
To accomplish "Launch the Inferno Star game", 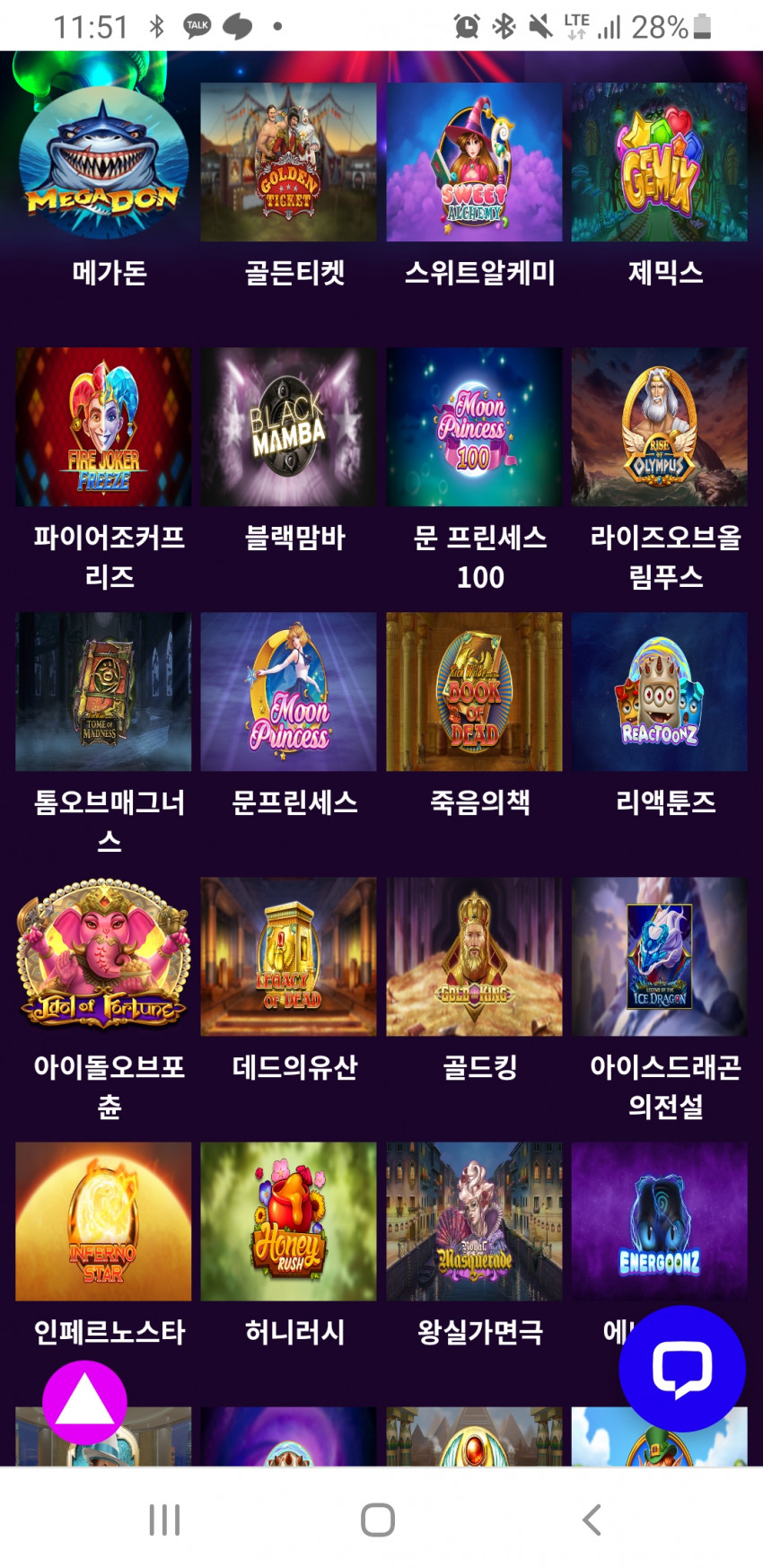I will click(103, 1221).
